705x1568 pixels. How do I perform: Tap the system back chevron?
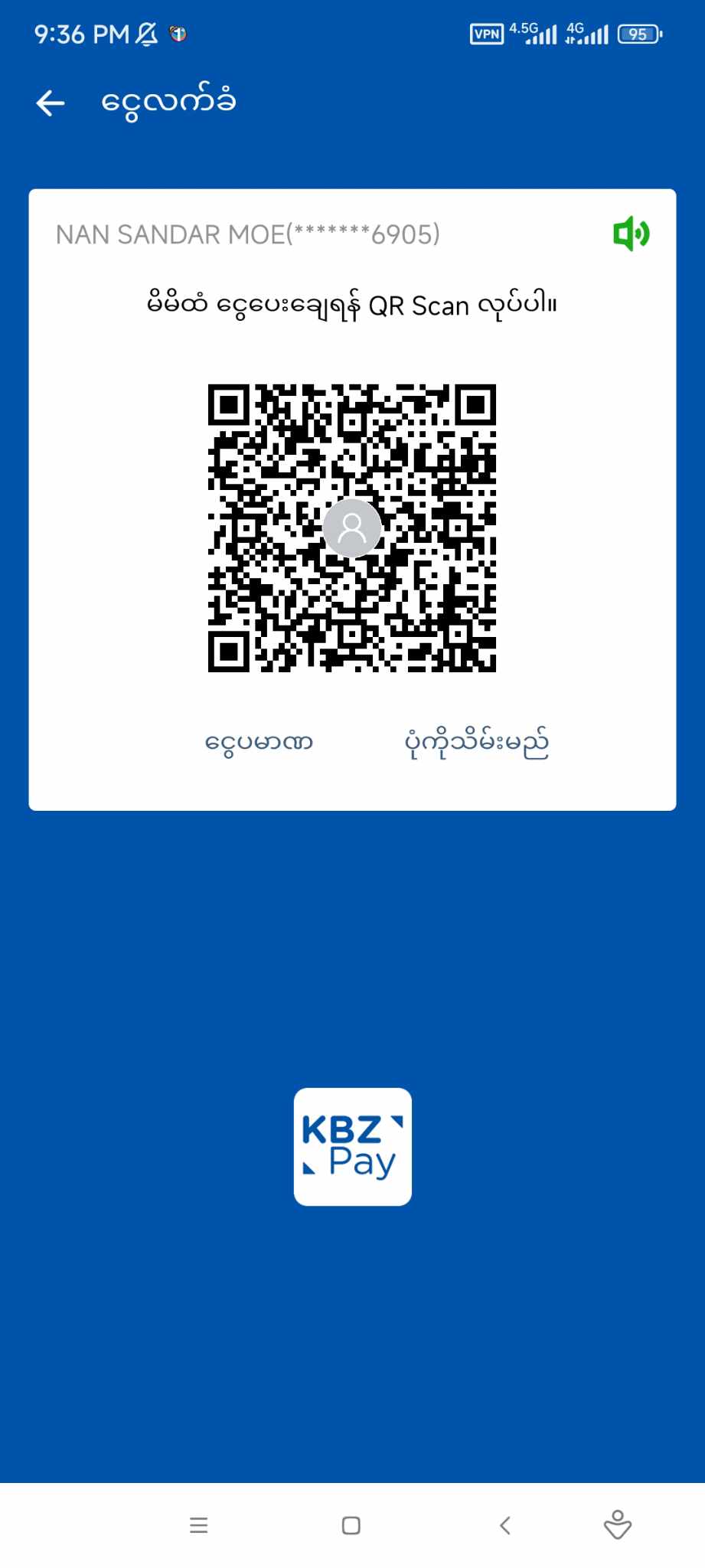point(505,1525)
